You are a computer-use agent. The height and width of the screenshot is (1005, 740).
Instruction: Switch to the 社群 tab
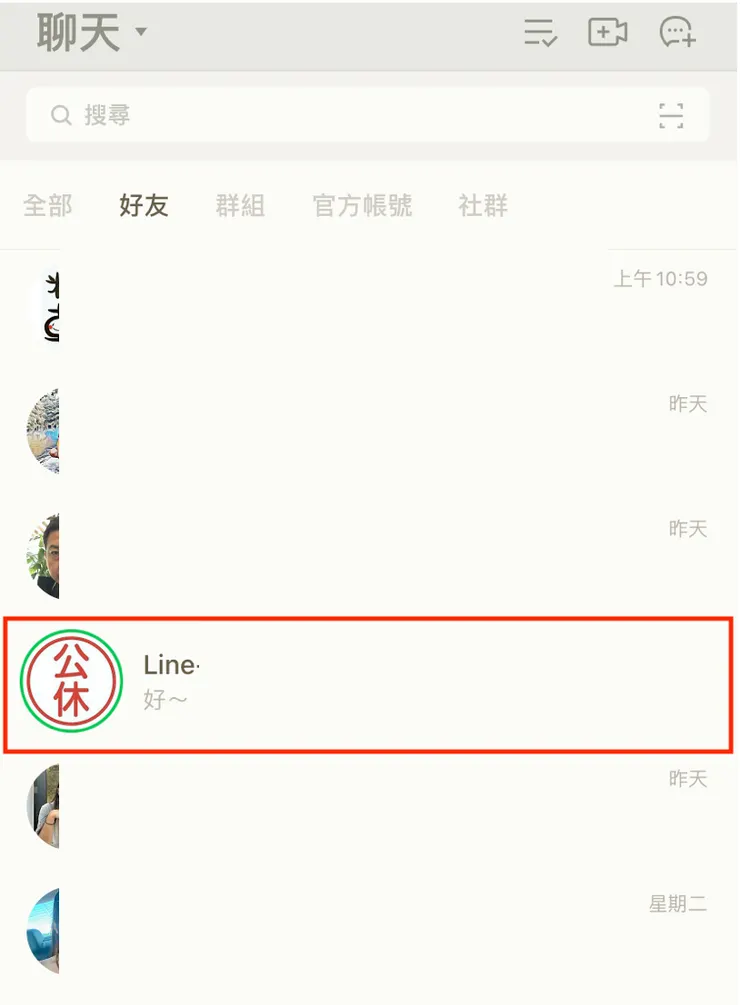(x=483, y=206)
